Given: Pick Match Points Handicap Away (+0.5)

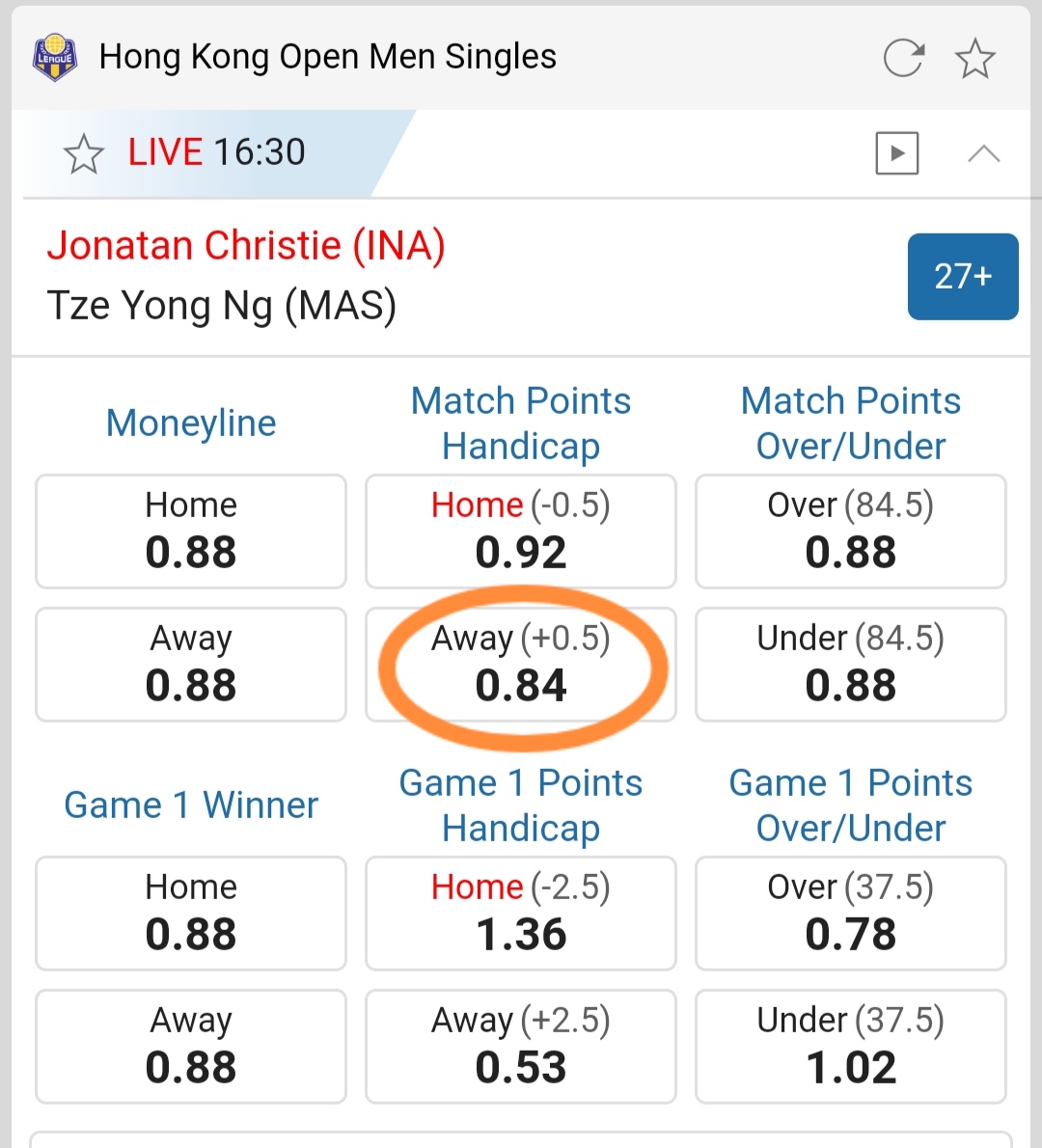Looking at the screenshot, I should click(x=521, y=664).
